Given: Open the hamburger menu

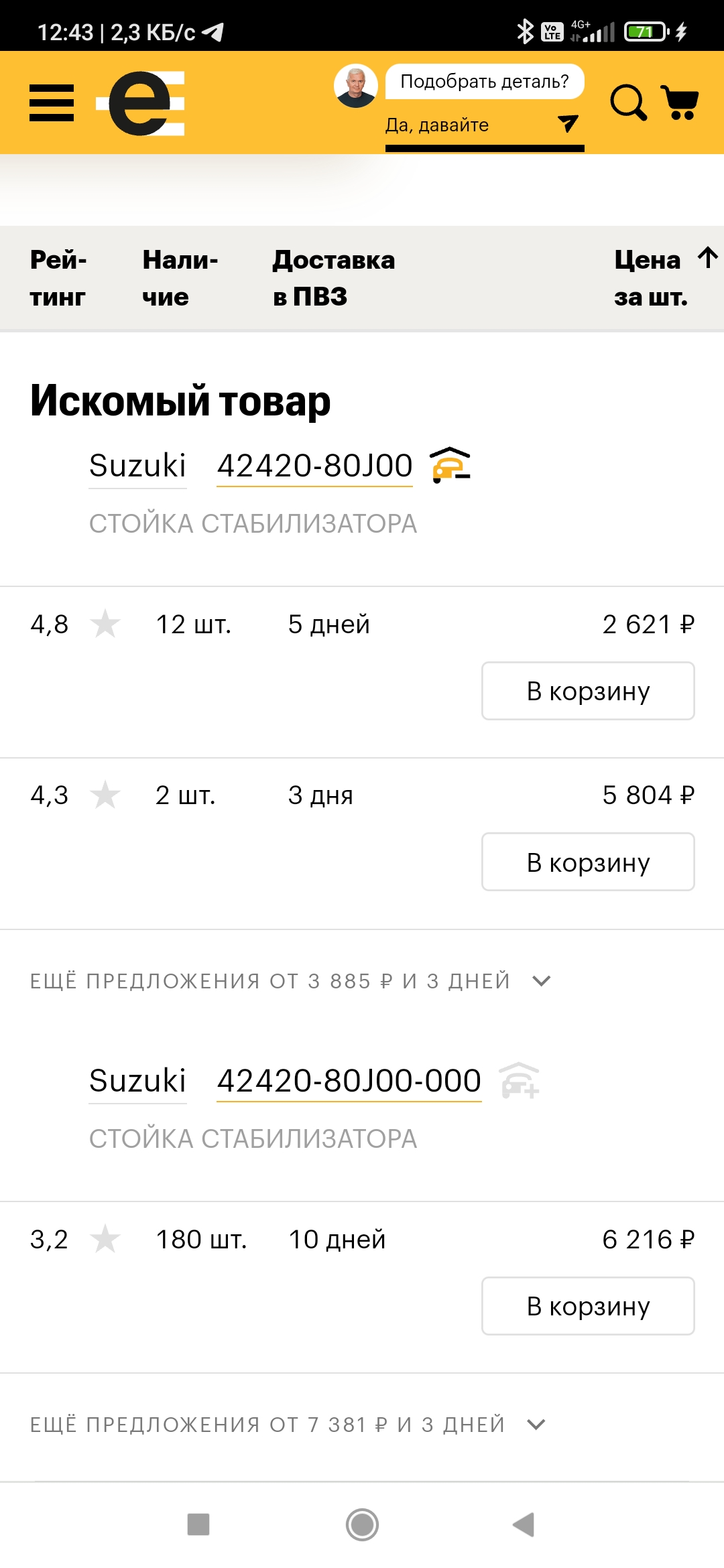Looking at the screenshot, I should click(x=52, y=103).
